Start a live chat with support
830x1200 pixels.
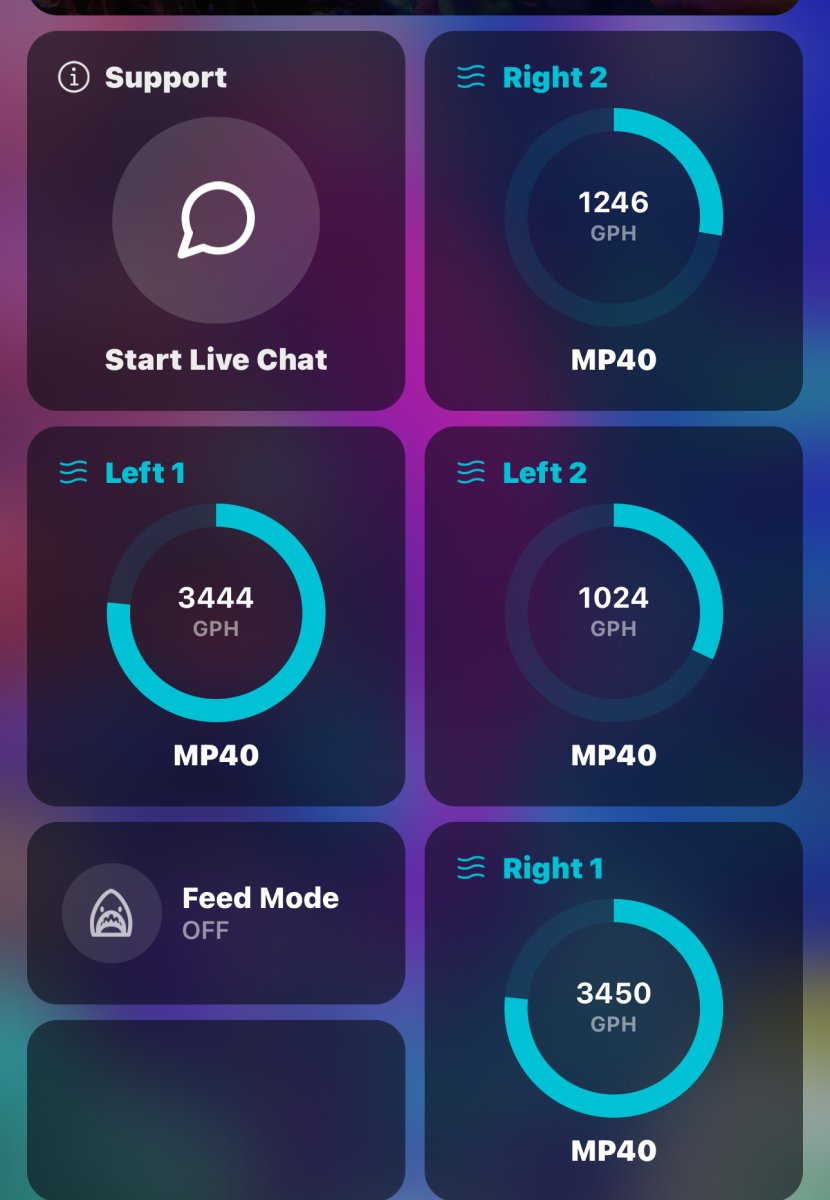[216, 220]
